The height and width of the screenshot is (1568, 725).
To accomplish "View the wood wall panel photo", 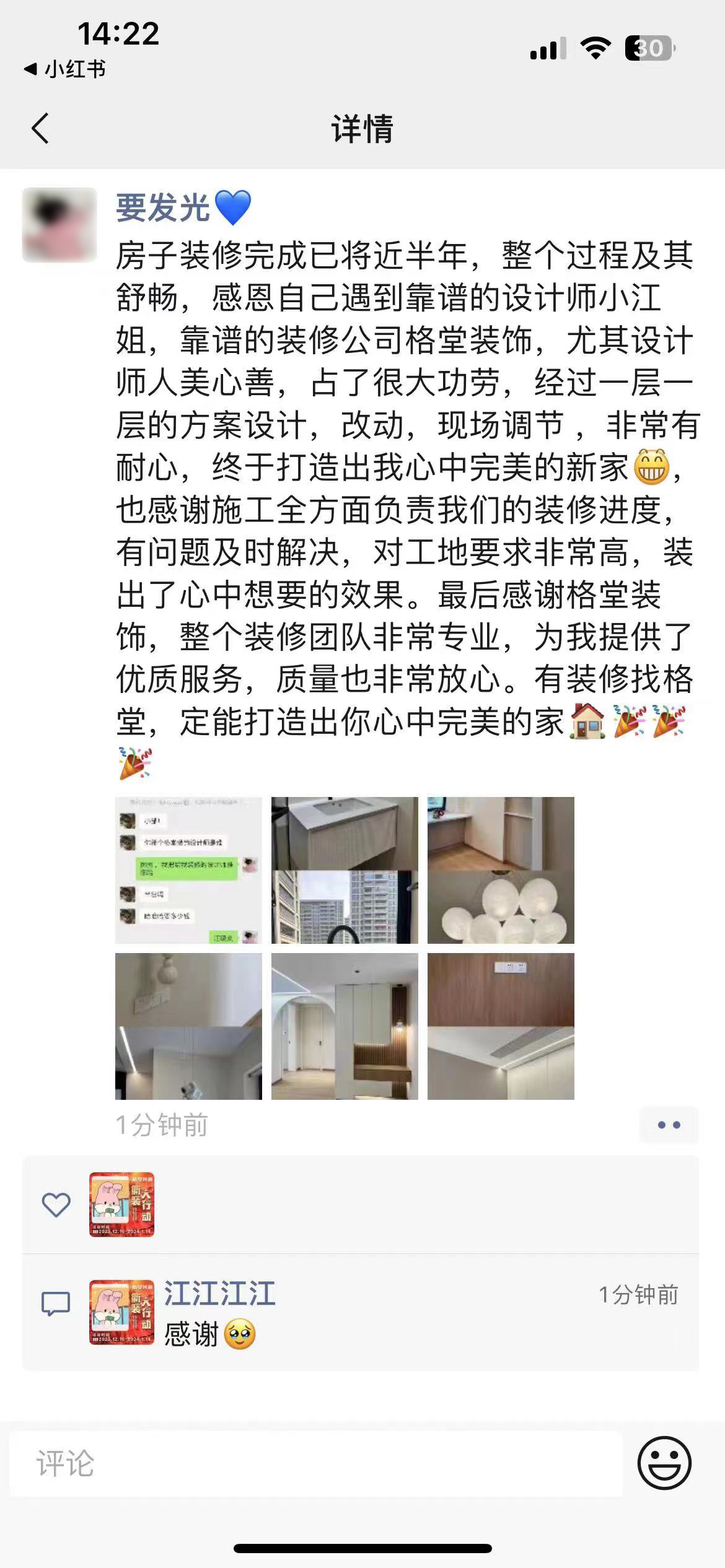I will coord(501,1026).
